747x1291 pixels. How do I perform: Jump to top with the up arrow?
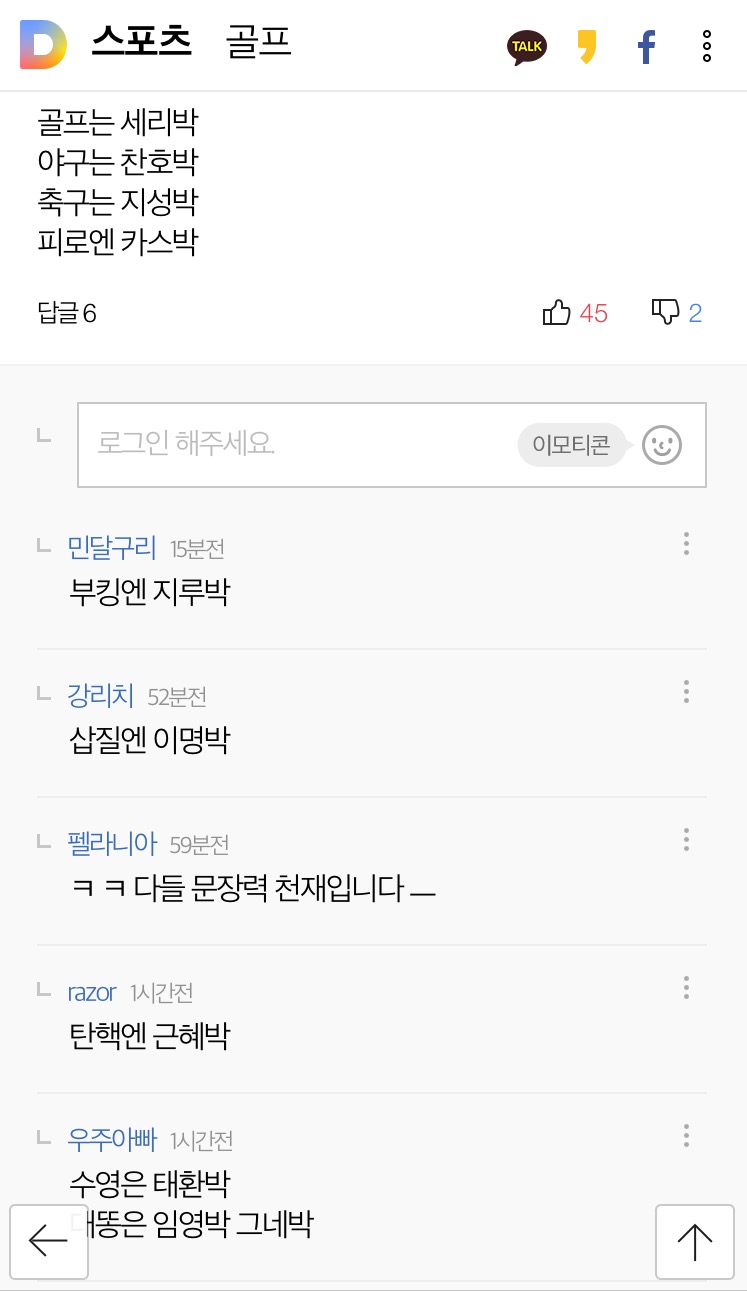coord(695,1242)
